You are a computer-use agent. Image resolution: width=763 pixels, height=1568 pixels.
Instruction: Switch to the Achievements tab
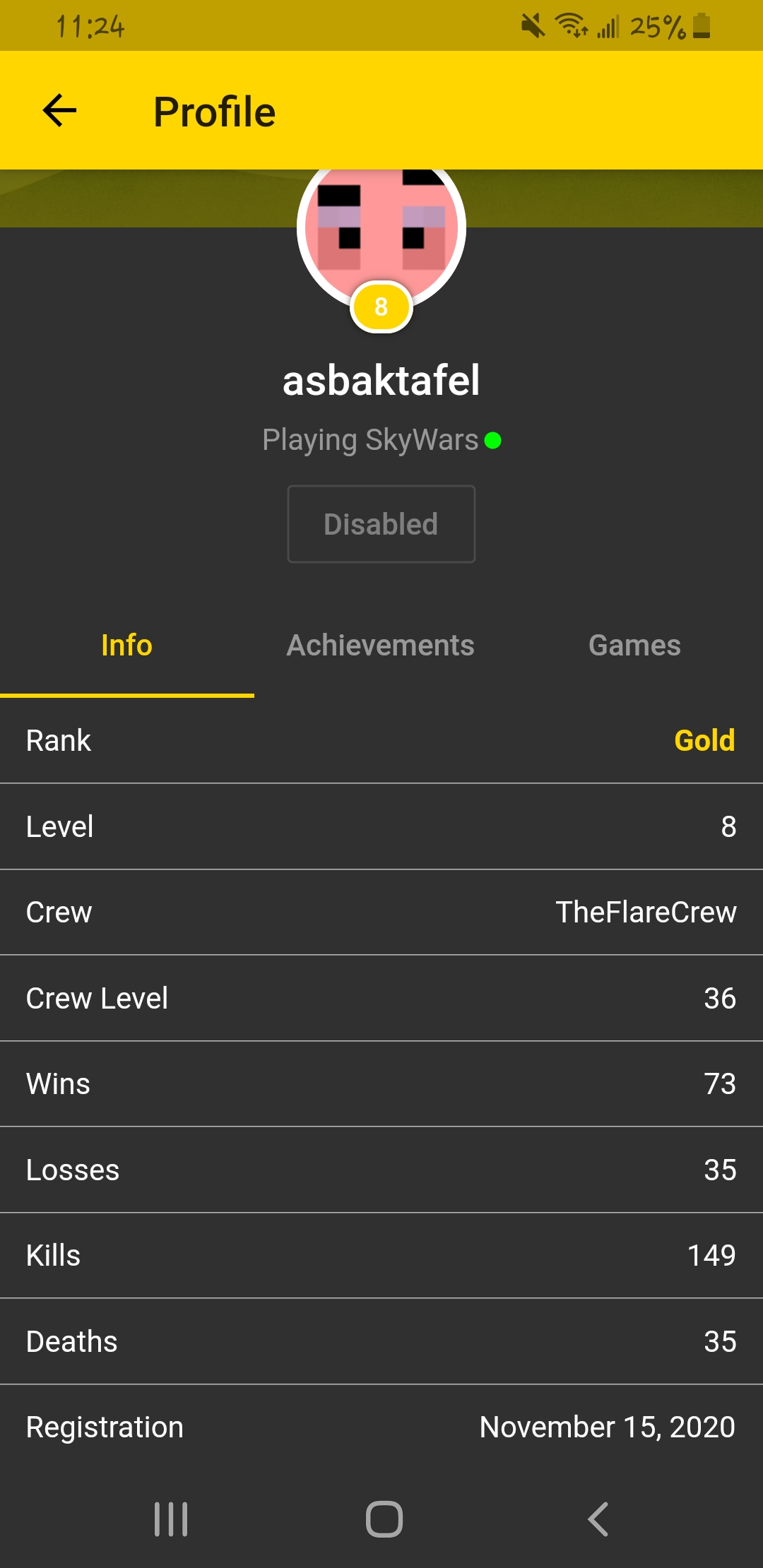(x=381, y=645)
